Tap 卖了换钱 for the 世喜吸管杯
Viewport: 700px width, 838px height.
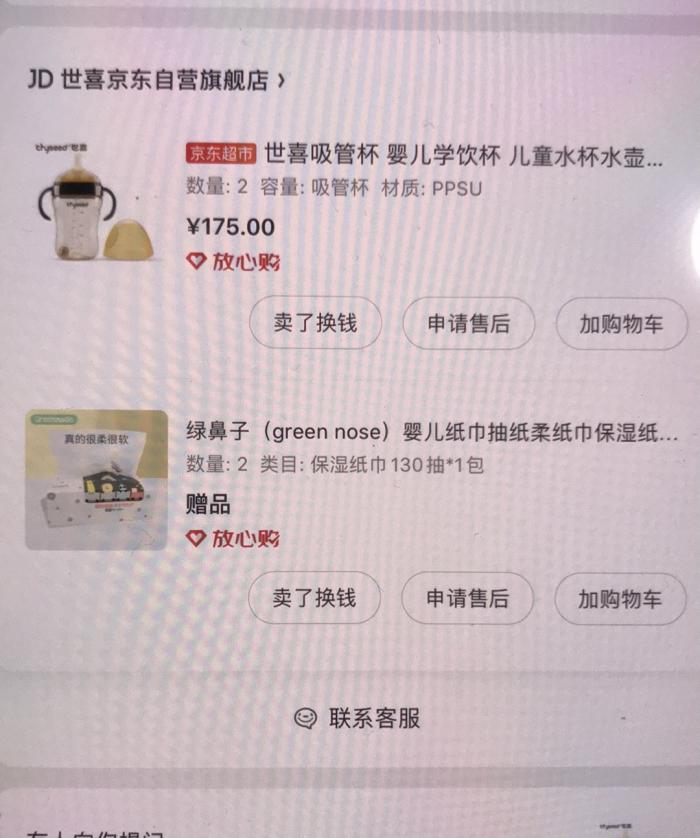(314, 323)
